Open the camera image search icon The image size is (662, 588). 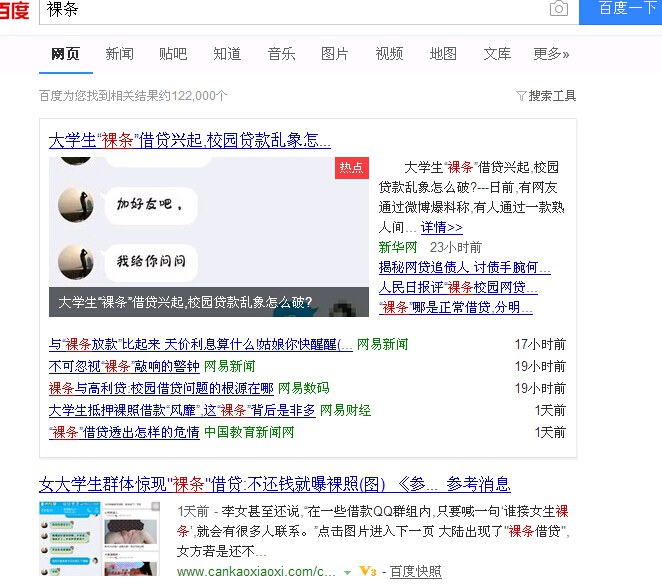point(559,9)
